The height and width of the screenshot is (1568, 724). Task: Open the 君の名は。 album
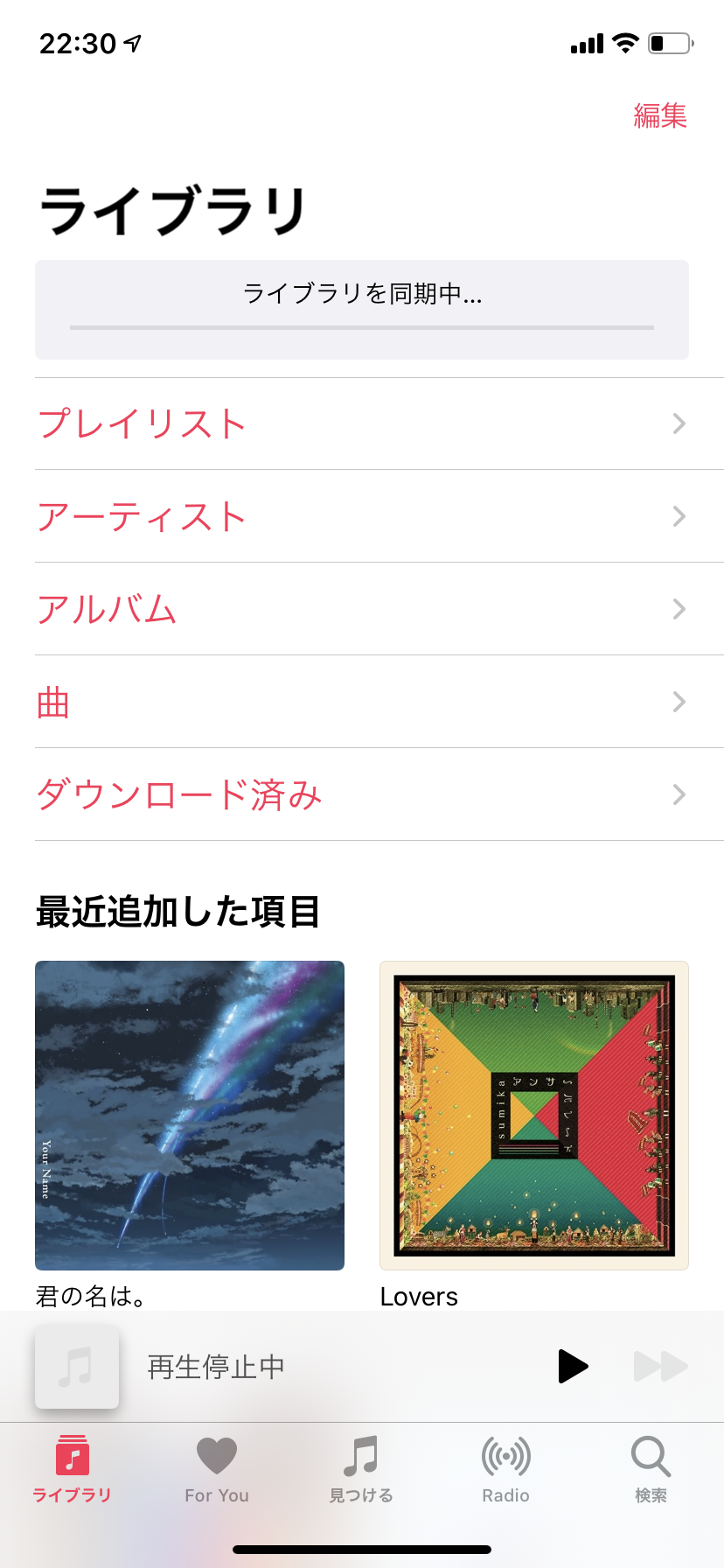coord(190,1116)
